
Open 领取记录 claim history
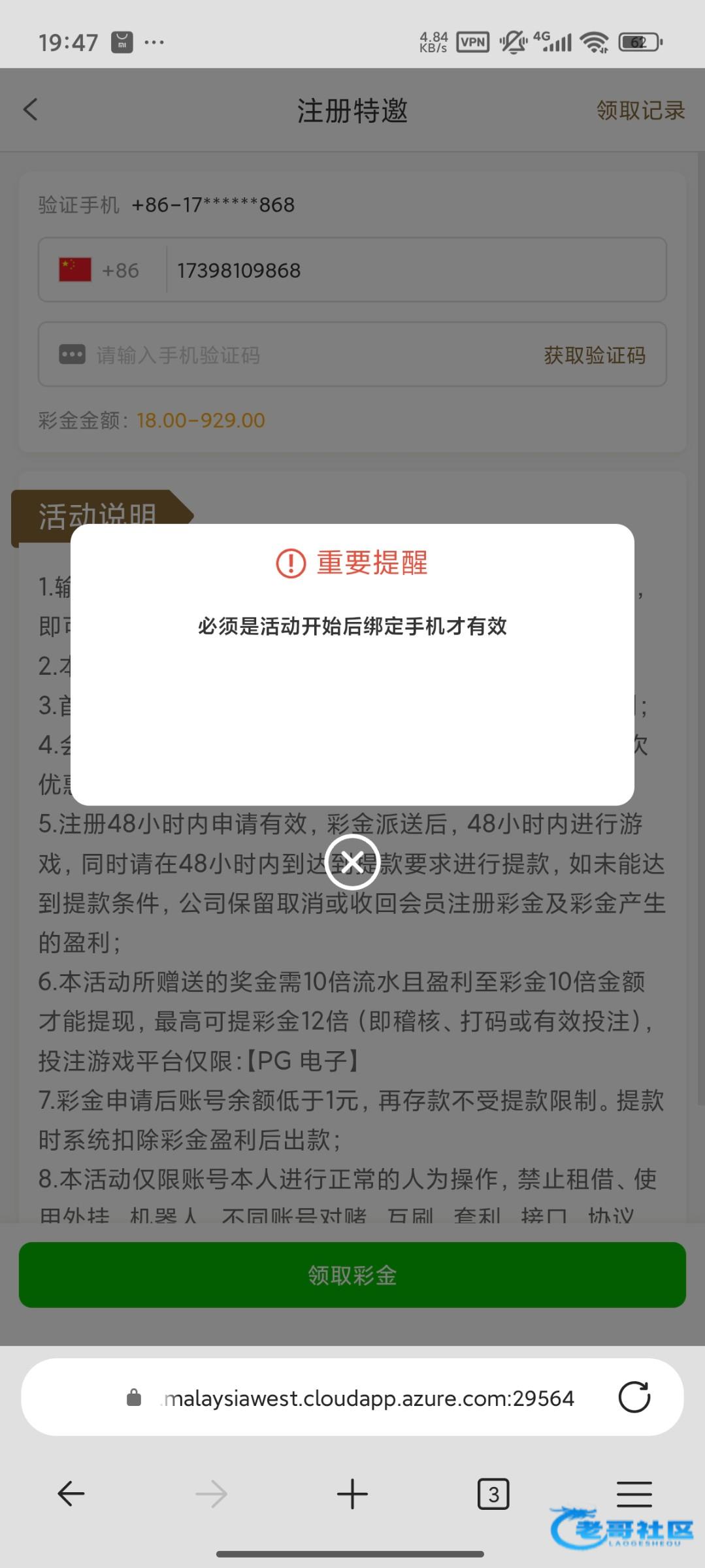pyautogui.click(x=640, y=110)
